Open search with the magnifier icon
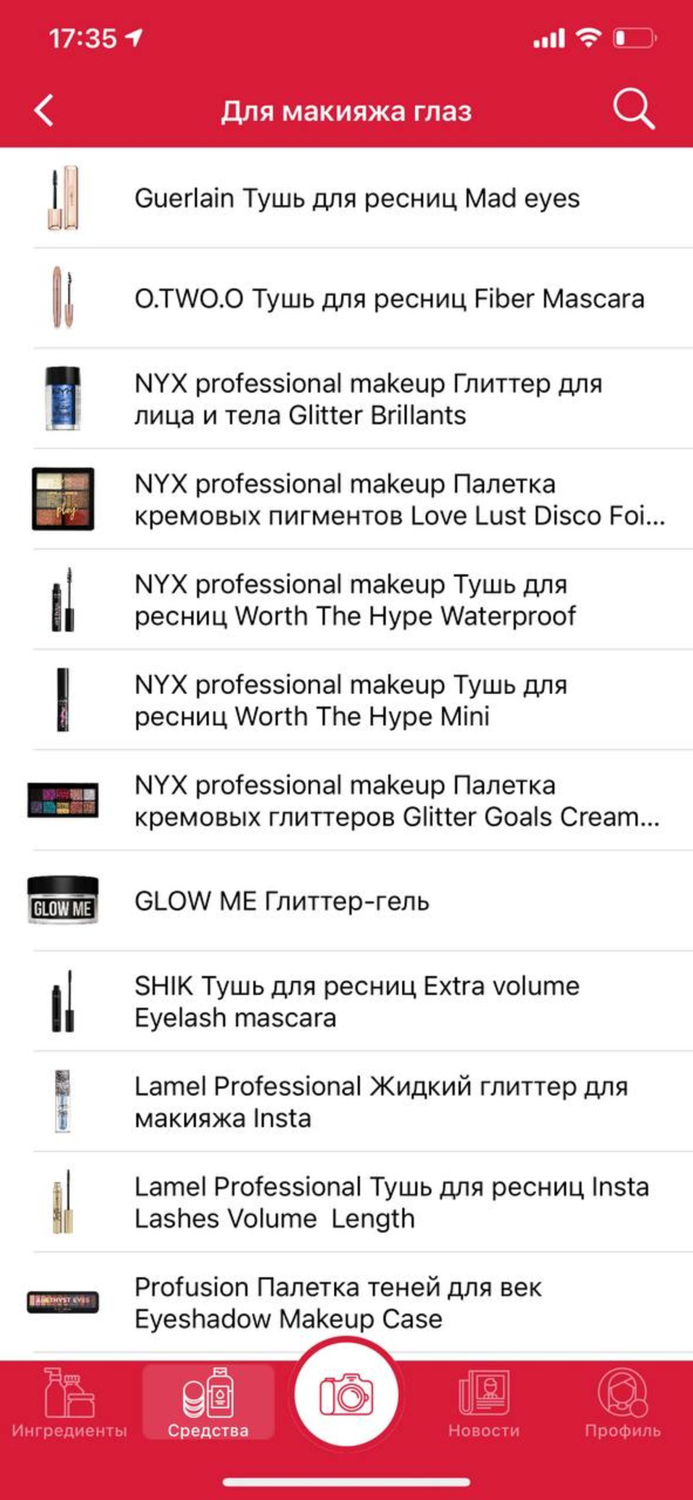The height and width of the screenshot is (1500, 693). click(634, 109)
